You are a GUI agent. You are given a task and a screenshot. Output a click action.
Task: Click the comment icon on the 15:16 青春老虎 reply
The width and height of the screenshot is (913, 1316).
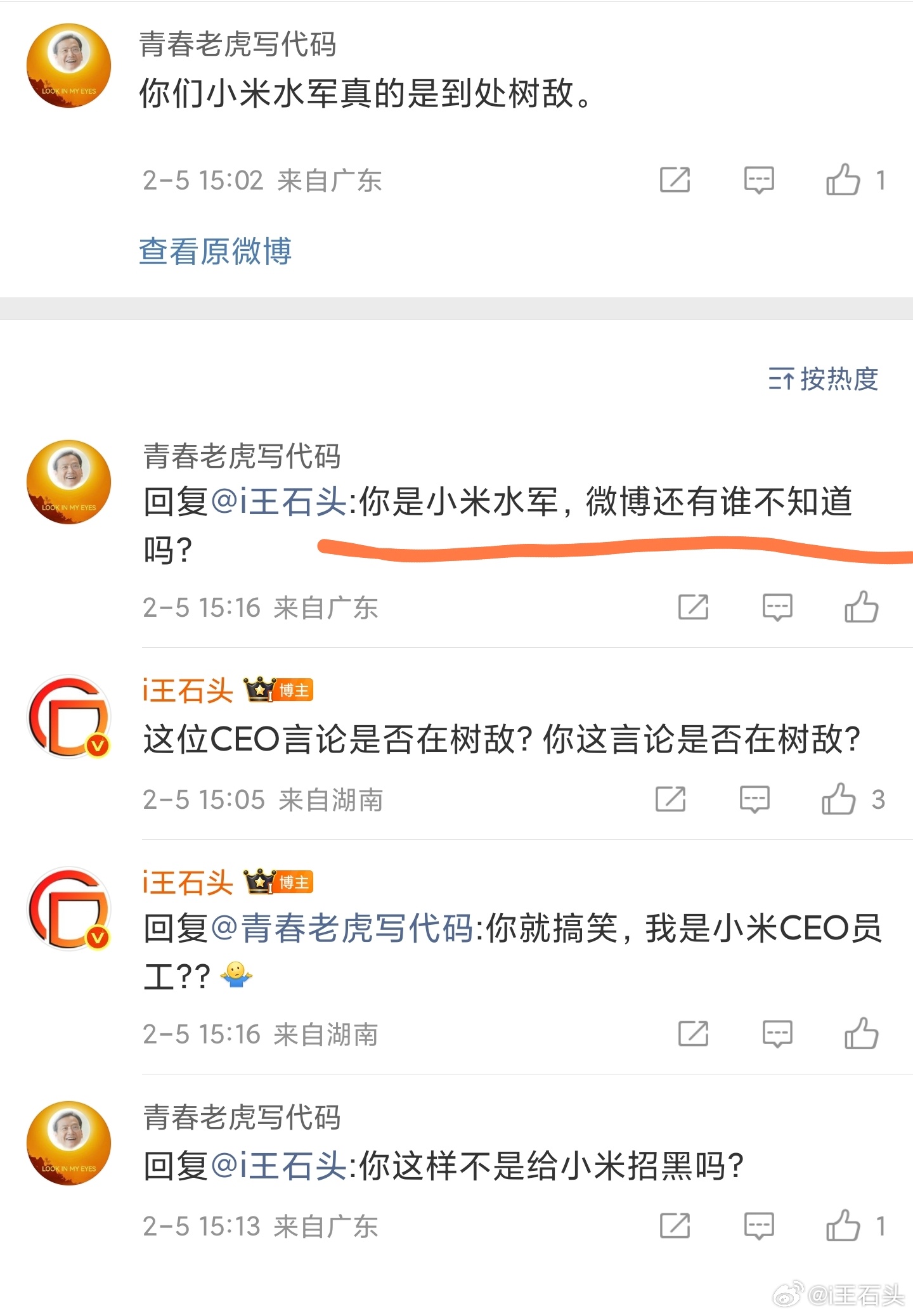tap(777, 607)
